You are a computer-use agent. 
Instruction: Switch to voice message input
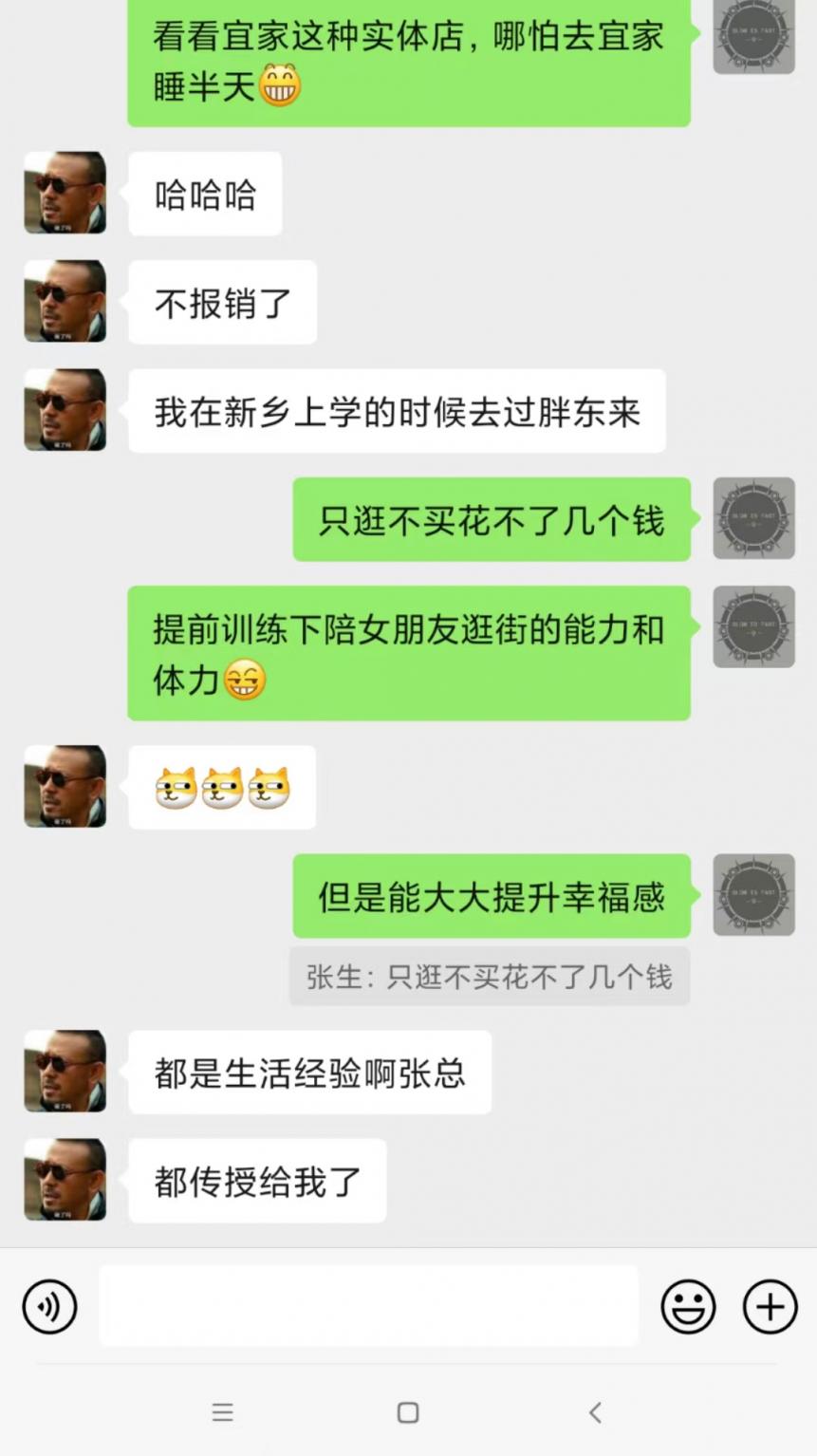click(49, 1307)
